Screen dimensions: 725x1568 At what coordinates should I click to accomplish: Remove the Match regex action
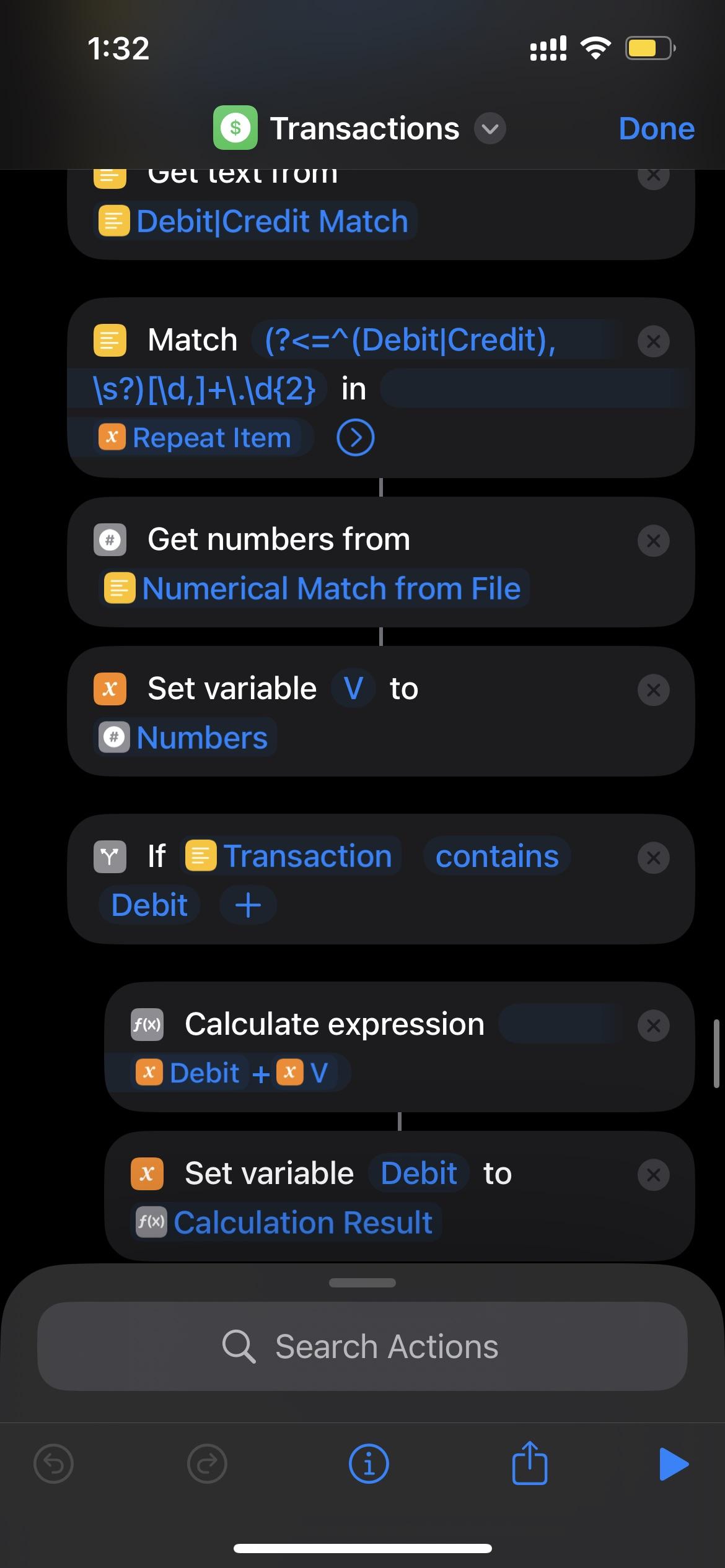pos(653,341)
